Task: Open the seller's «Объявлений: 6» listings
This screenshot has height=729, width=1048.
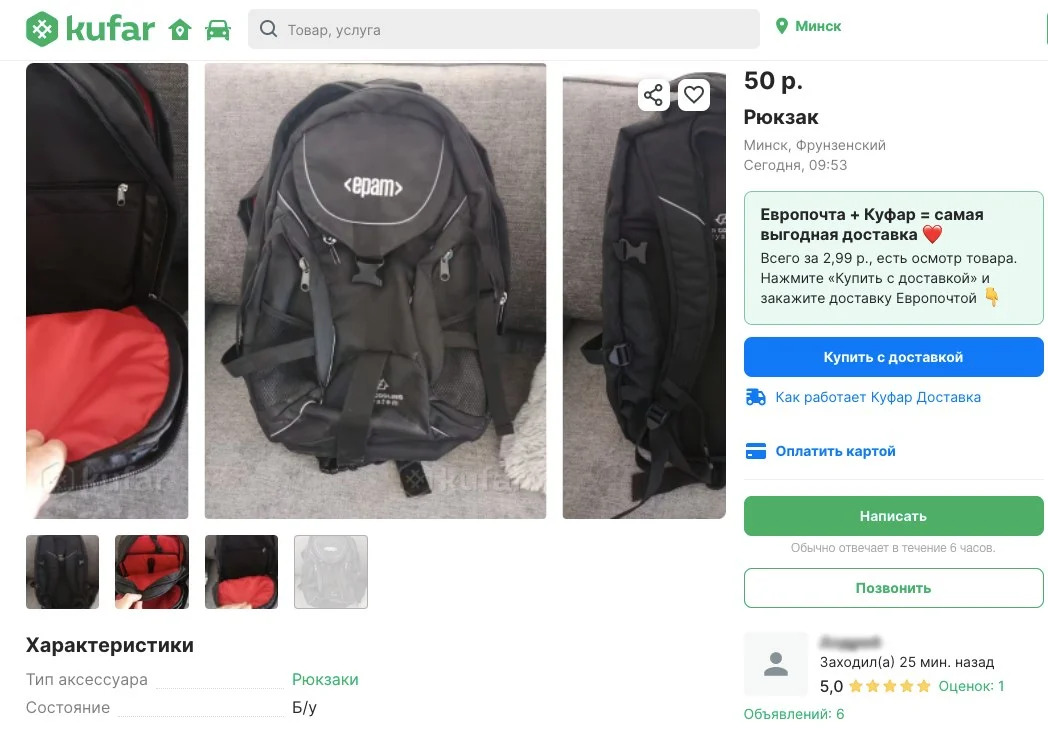Action: pos(793,714)
